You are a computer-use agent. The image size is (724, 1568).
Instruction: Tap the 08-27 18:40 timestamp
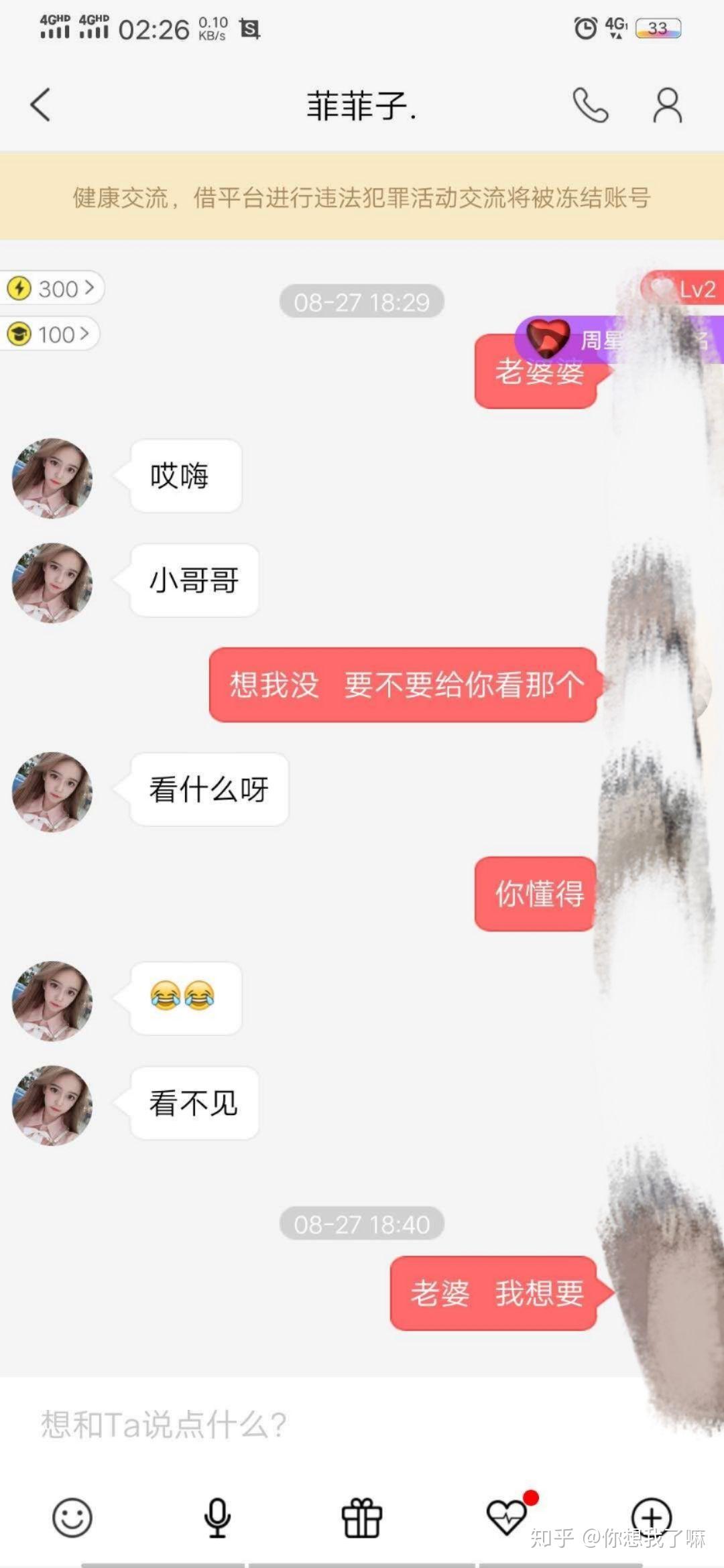[362, 1224]
